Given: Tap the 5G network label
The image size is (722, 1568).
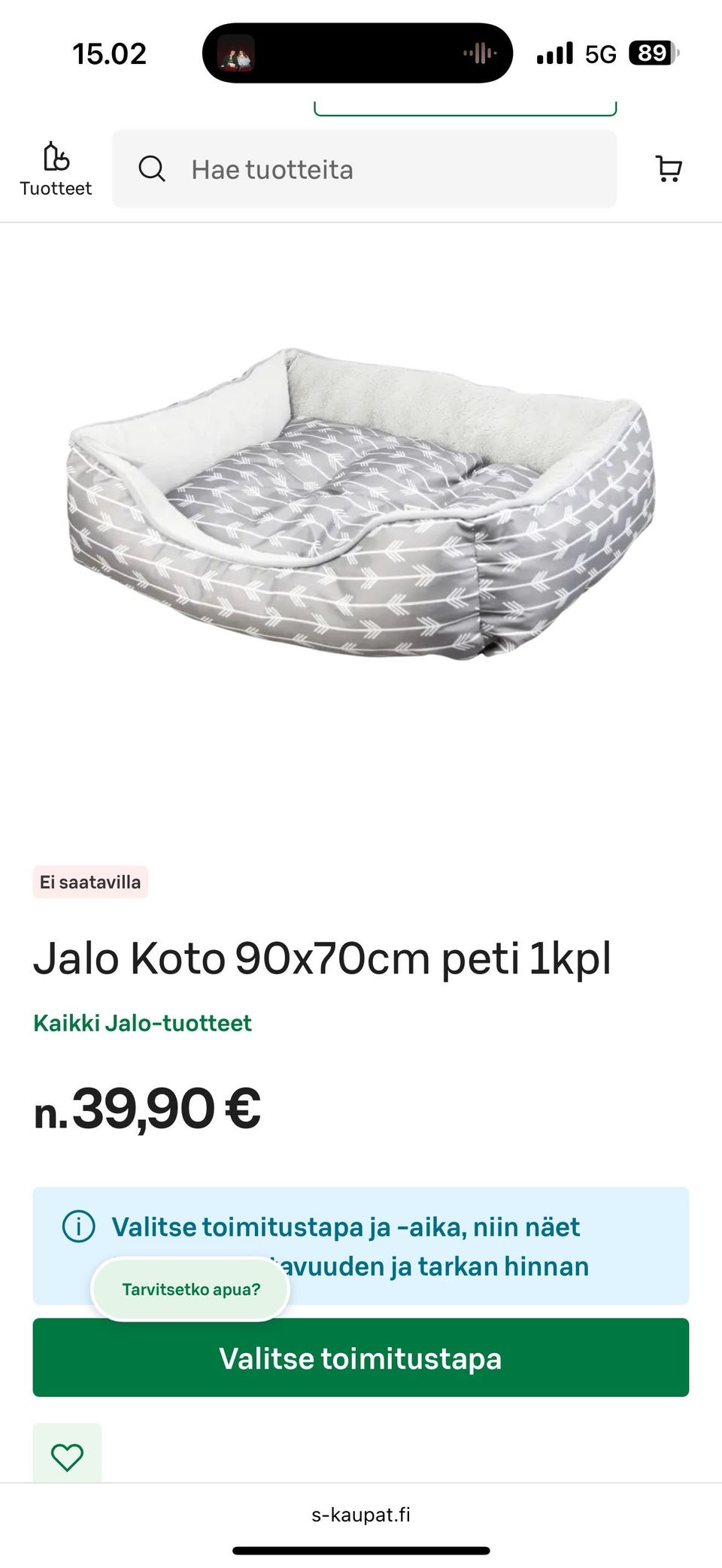Looking at the screenshot, I should (599, 53).
